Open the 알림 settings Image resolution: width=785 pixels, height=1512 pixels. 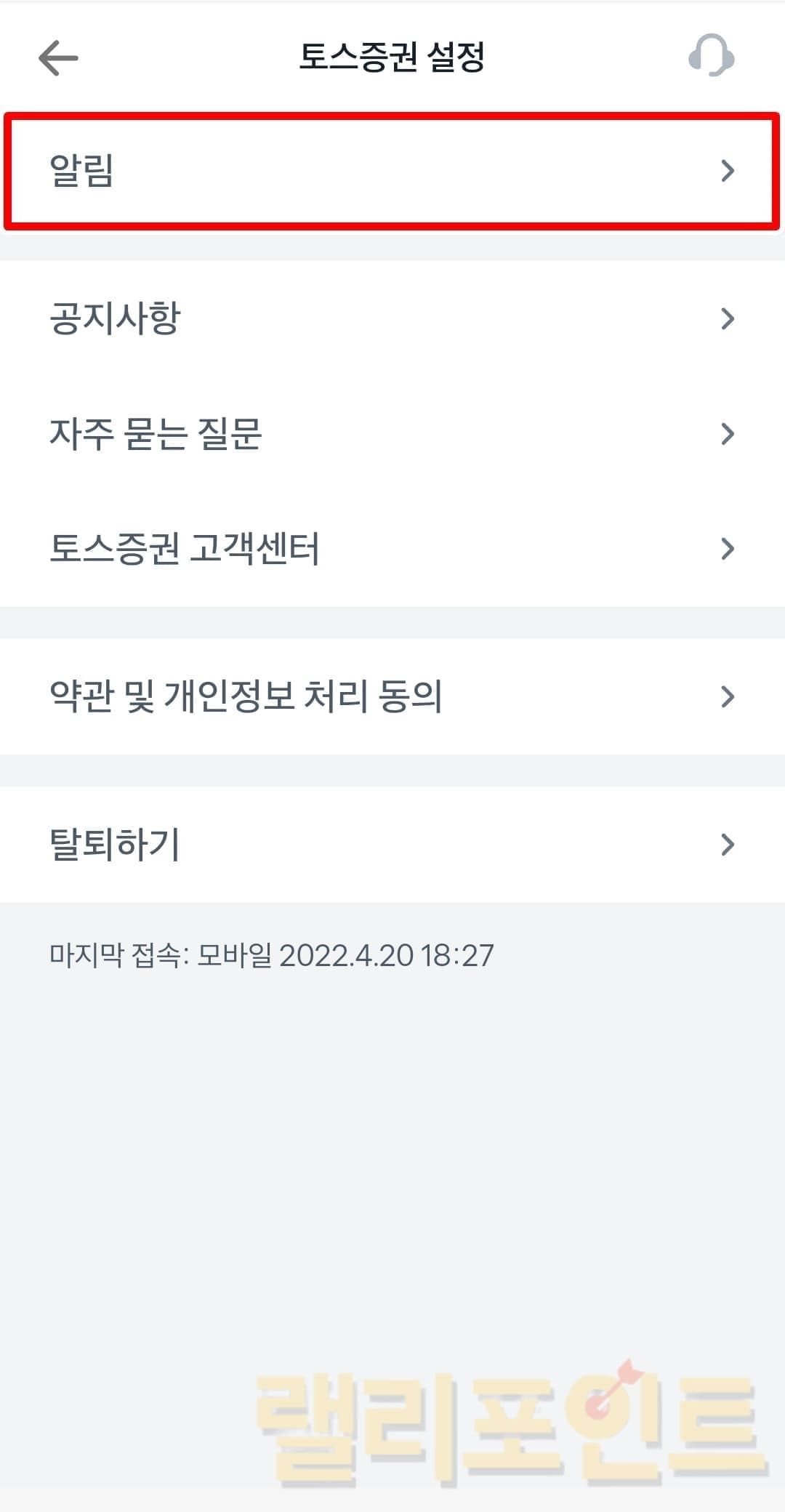tap(391, 171)
